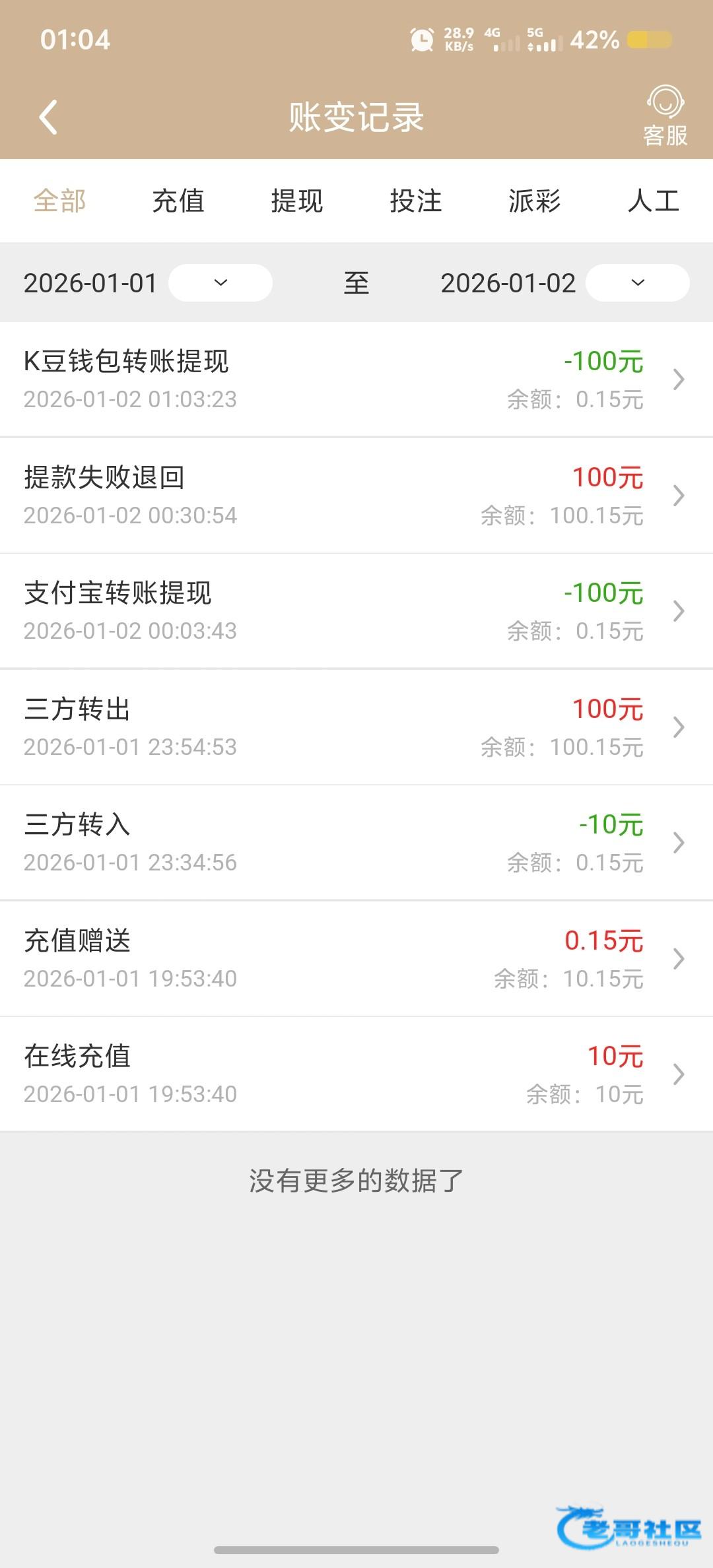Image resolution: width=713 pixels, height=1568 pixels.
Task: Switch to the 充值 tab
Action: coord(178,201)
